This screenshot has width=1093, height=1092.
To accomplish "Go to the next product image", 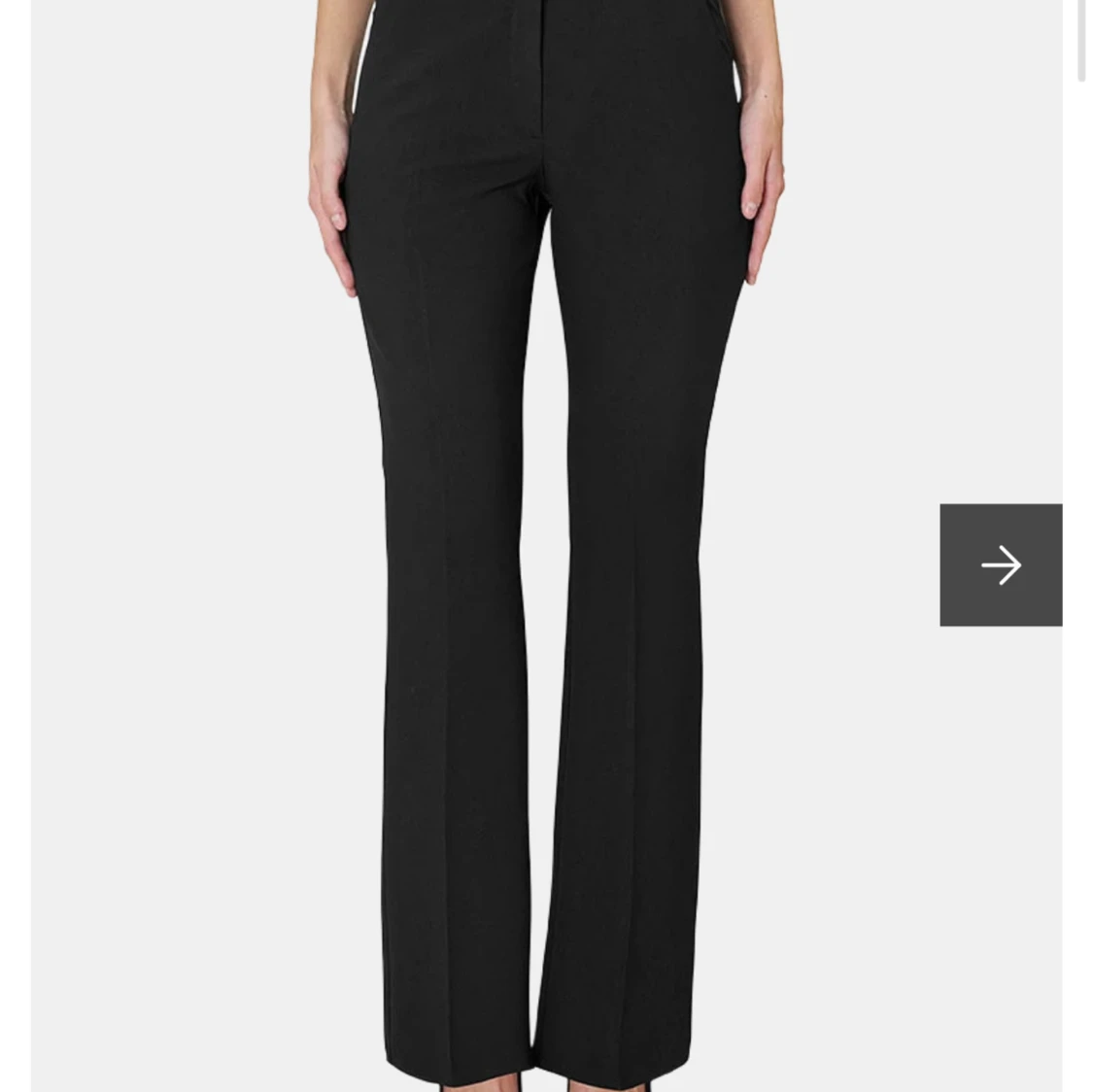I will click(x=1000, y=564).
